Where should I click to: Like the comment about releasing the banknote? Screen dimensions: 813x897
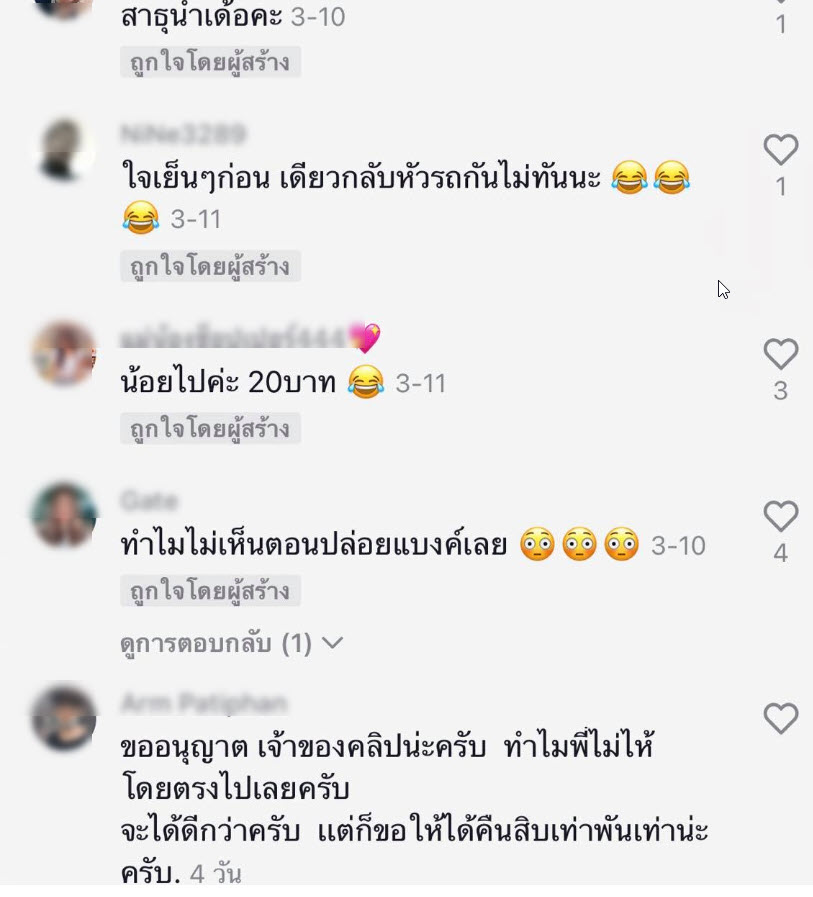pos(780,516)
